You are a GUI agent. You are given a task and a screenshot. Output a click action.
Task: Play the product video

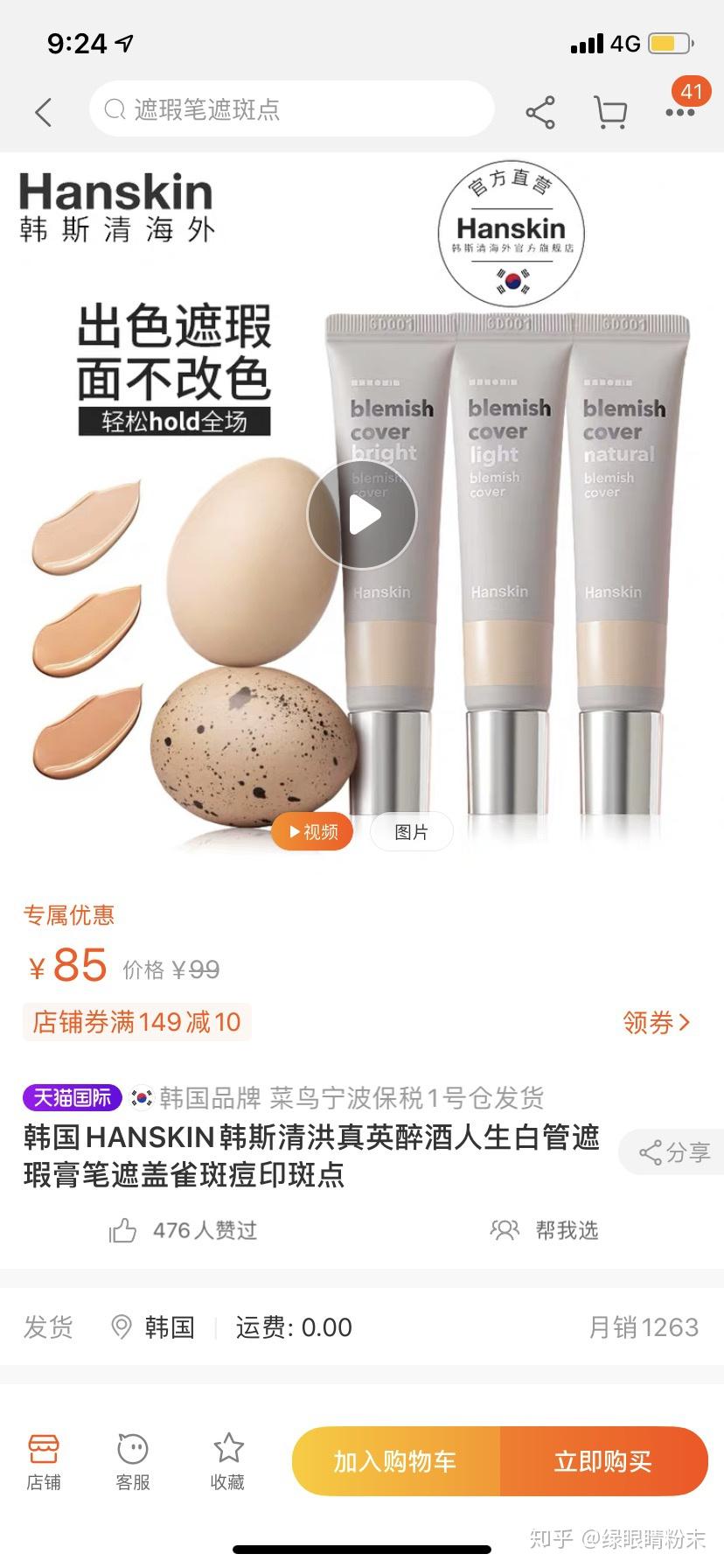pyautogui.click(x=362, y=515)
